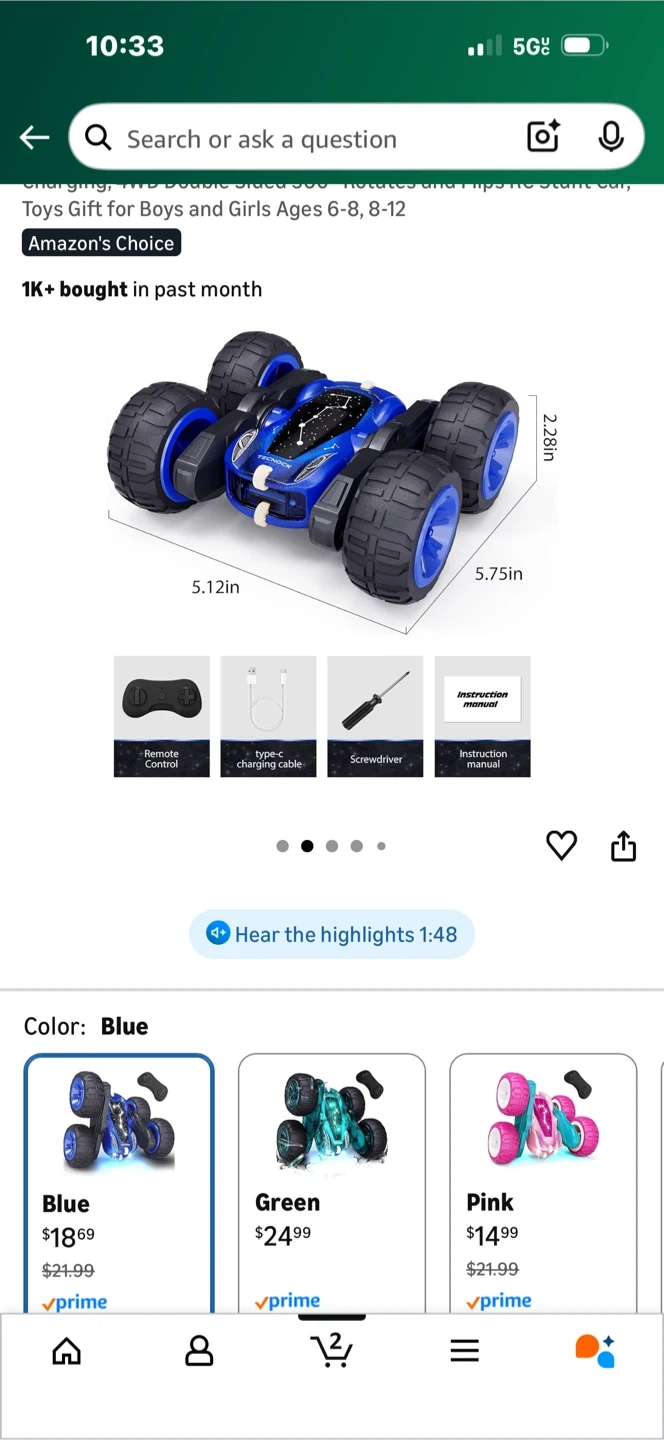Add item to wish list with heart
The width and height of the screenshot is (664, 1440).
[x=561, y=846]
